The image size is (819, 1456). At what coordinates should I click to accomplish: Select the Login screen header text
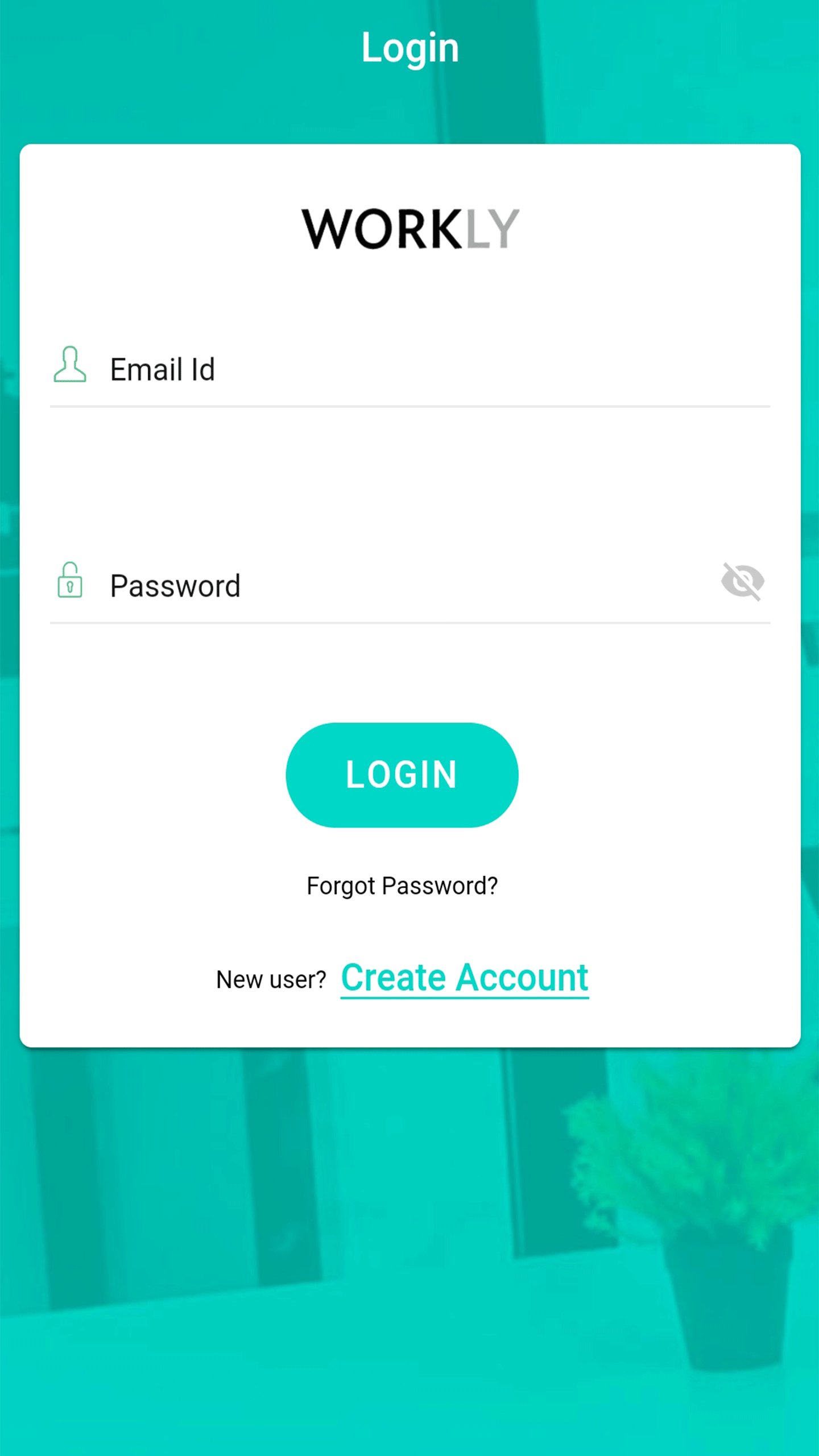pos(411,48)
